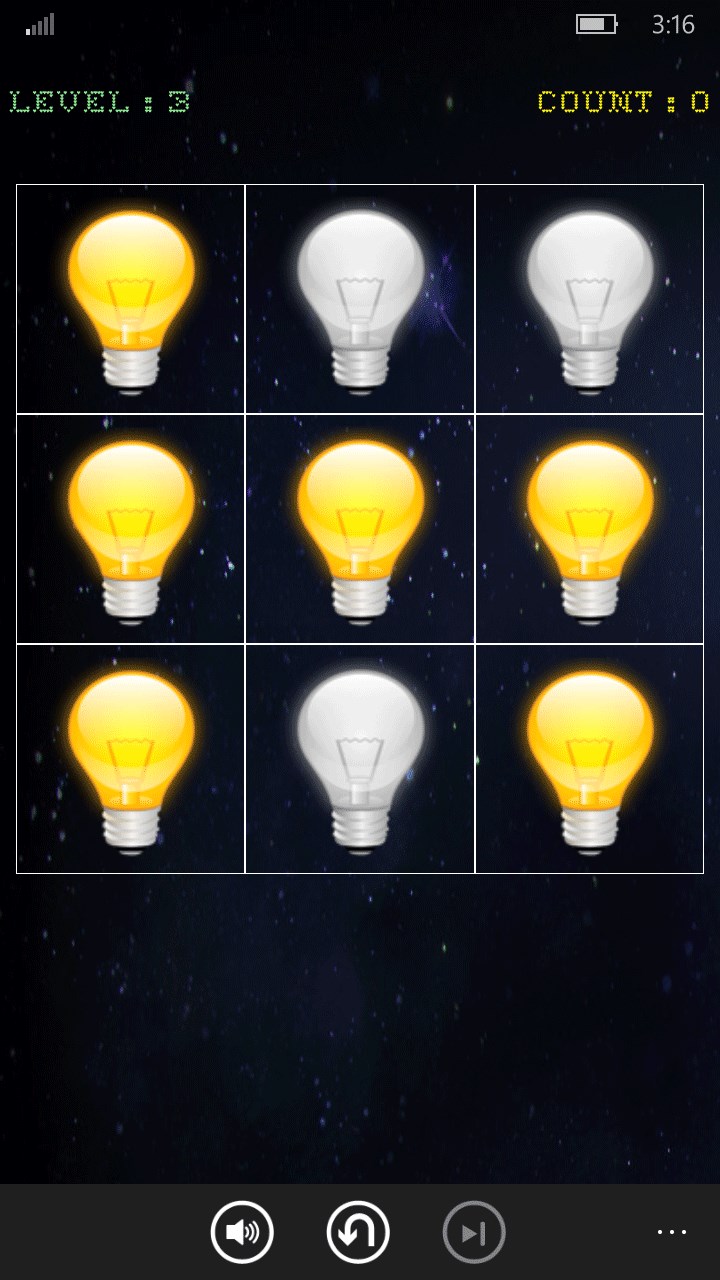Toggle the unlit bulb in the top-middle cell
720x1280 pixels.
[x=360, y=299]
